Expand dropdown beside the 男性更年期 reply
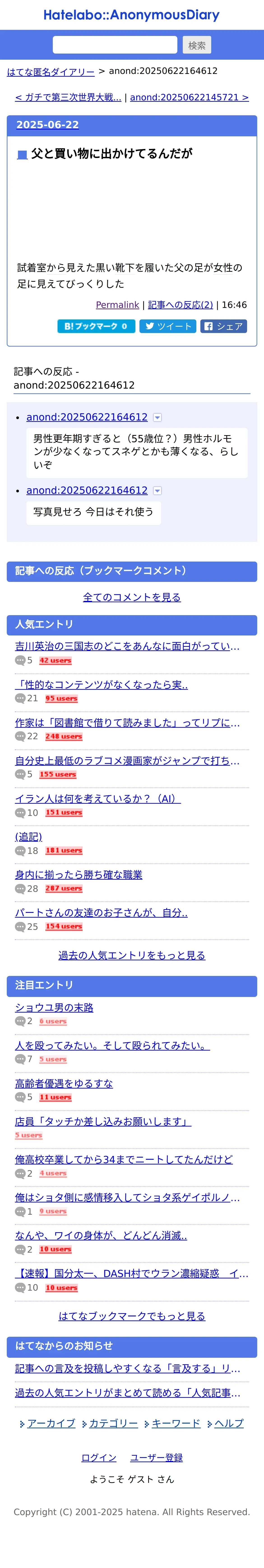This screenshot has height=1568, width=264. [x=158, y=418]
